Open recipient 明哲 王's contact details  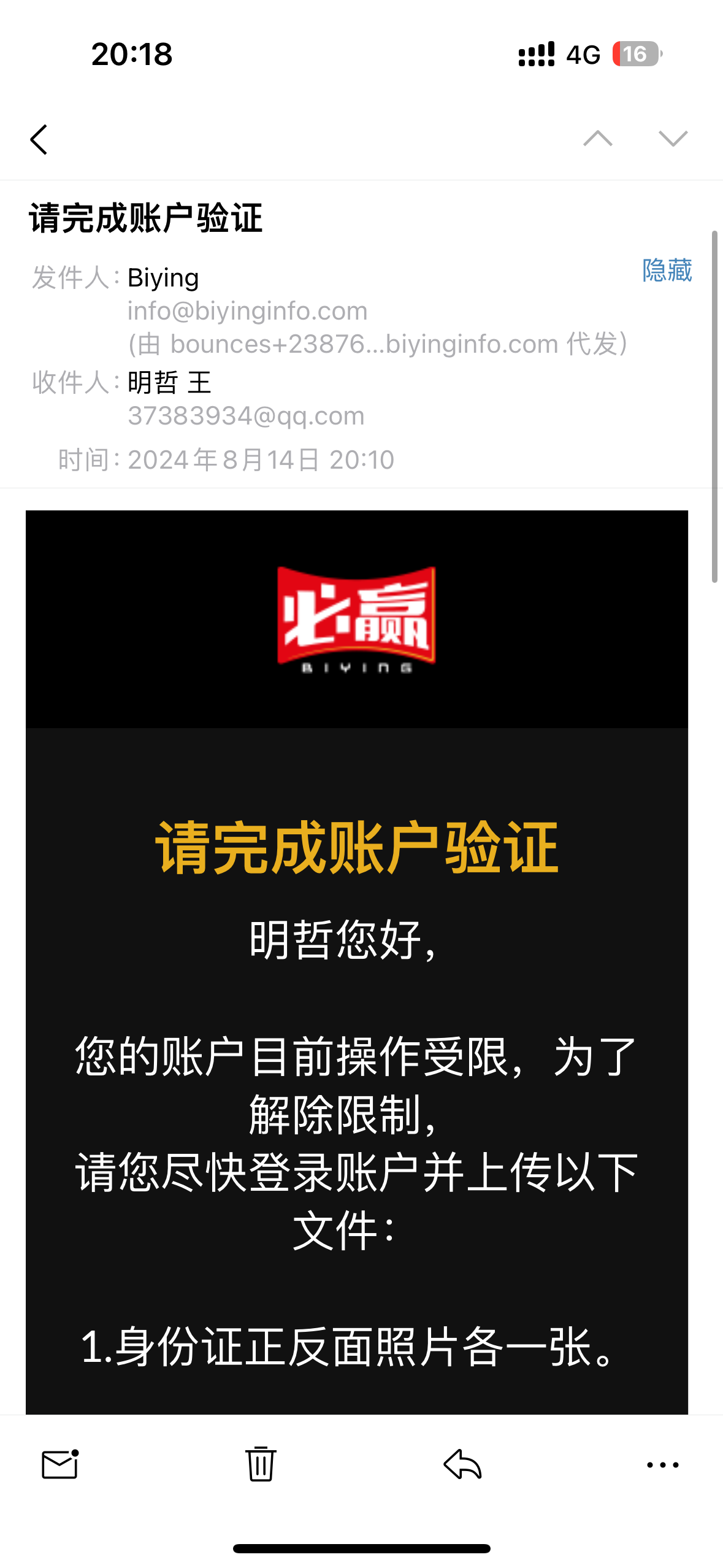169,383
